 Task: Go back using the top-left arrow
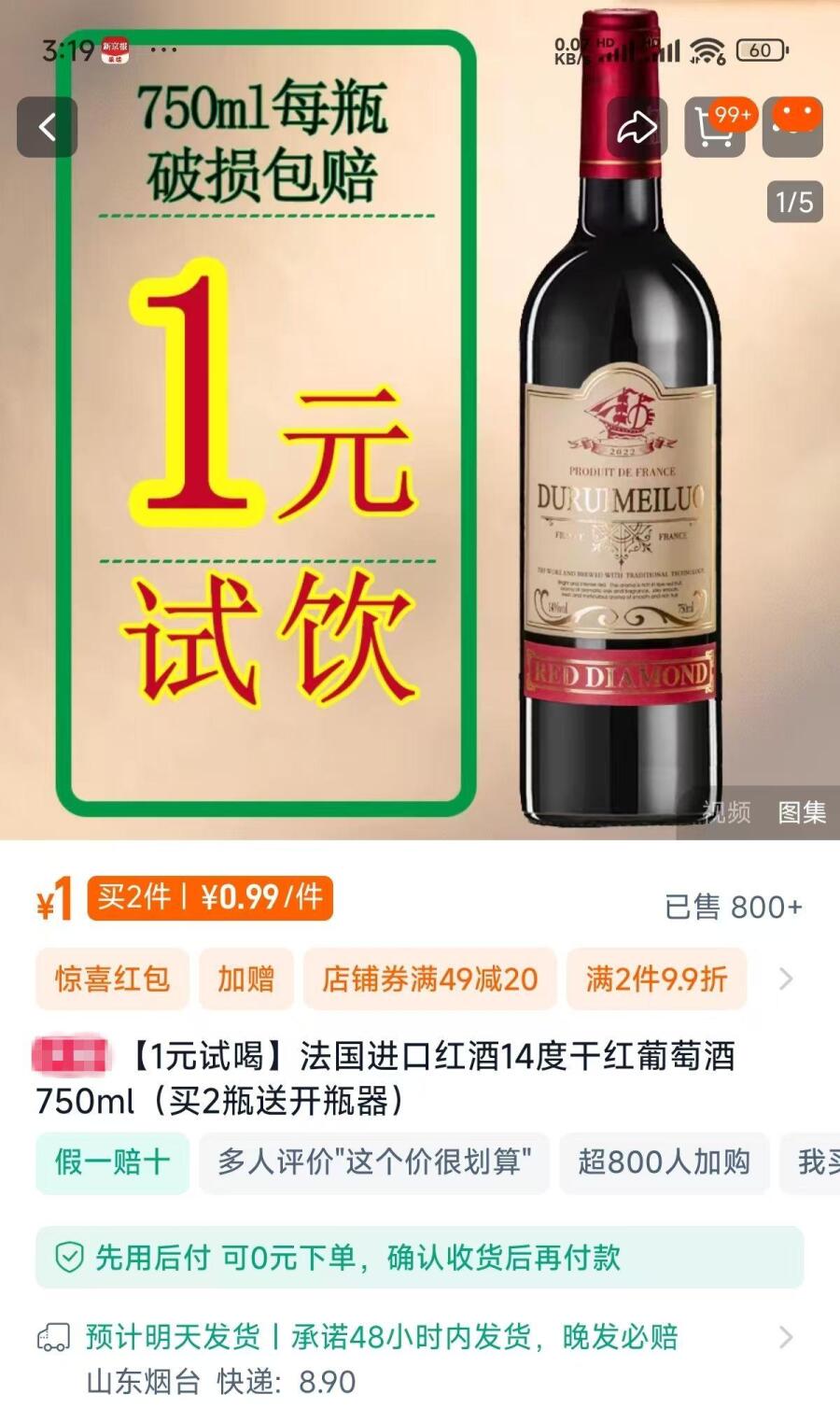[47, 127]
